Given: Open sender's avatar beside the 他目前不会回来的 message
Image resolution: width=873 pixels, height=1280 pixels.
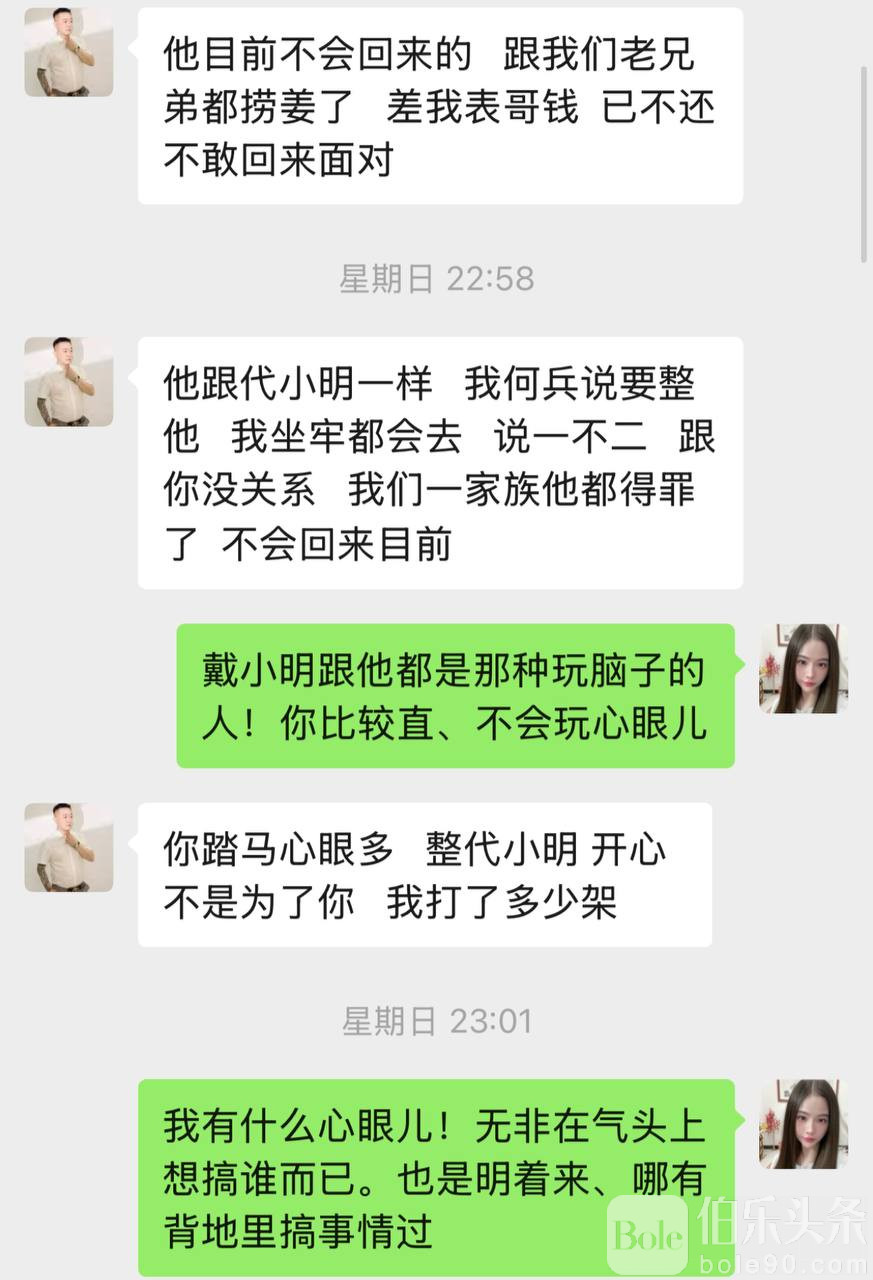Looking at the screenshot, I should (69, 52).
